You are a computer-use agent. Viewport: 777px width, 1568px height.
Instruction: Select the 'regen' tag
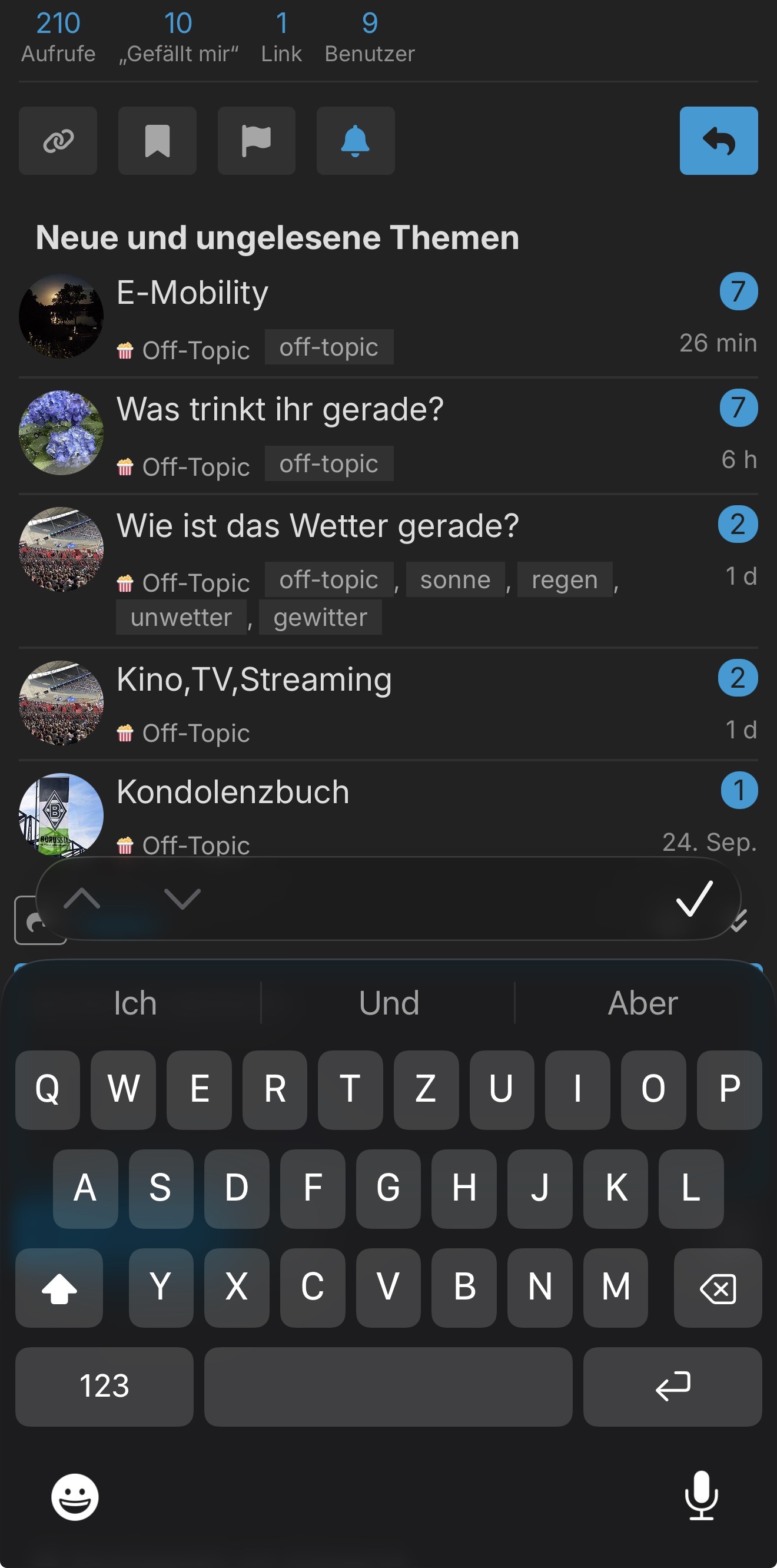(564, 580)
